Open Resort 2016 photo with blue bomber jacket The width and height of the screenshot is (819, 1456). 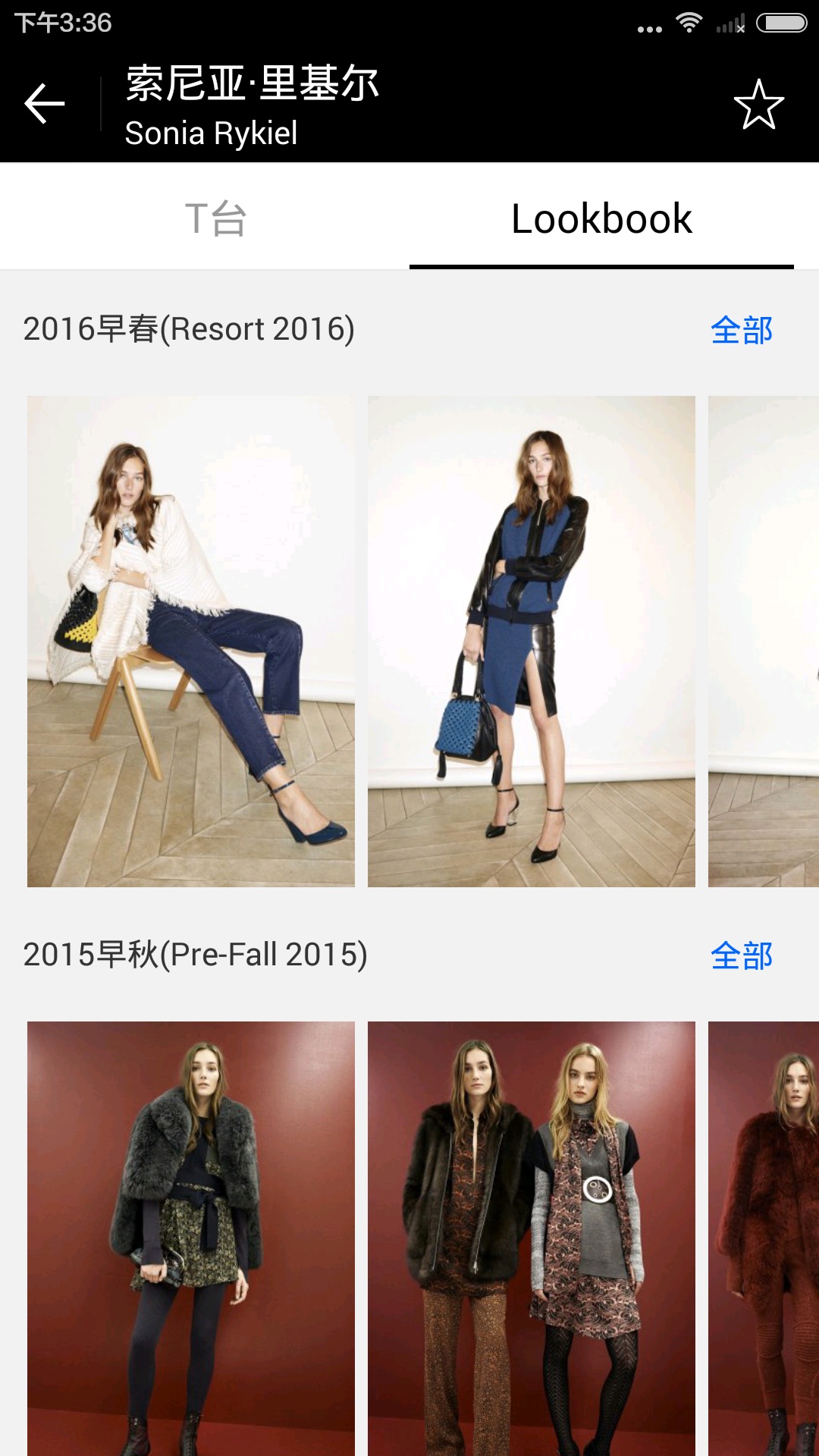pyautogui.click(x=531, y=641)
